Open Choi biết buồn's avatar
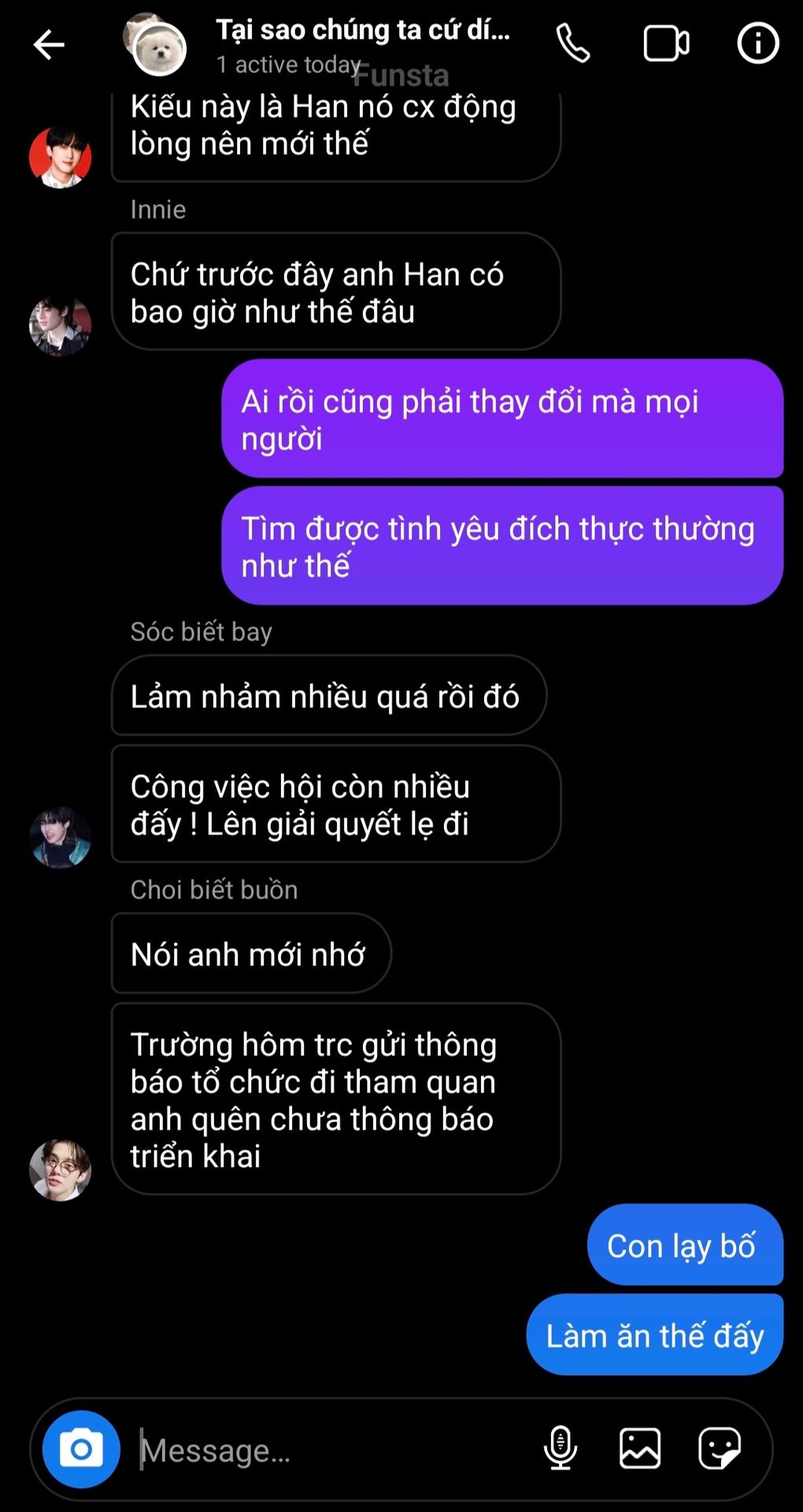 pyautogui.click(x=60, y=1169)
